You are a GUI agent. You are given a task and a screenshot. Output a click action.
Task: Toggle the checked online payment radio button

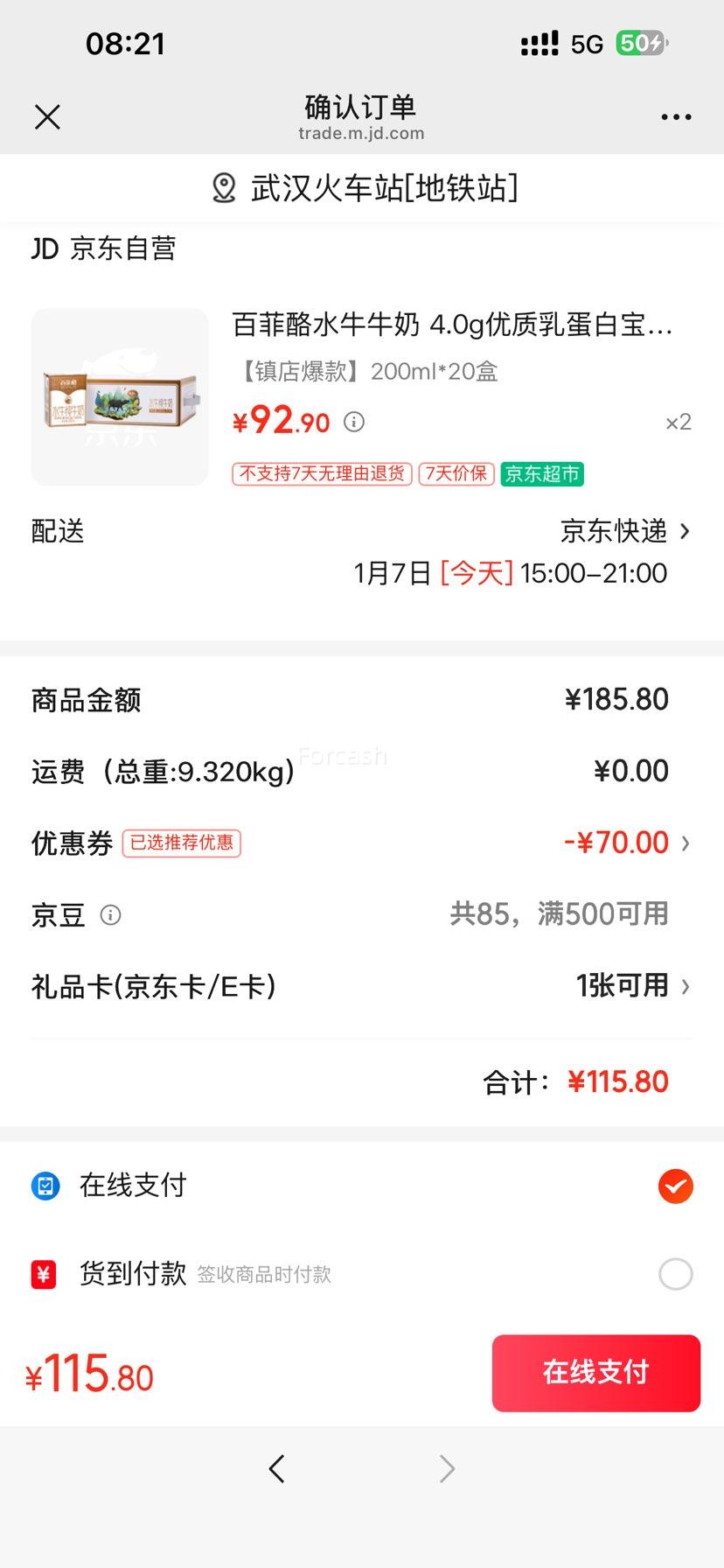(675, 1186)
